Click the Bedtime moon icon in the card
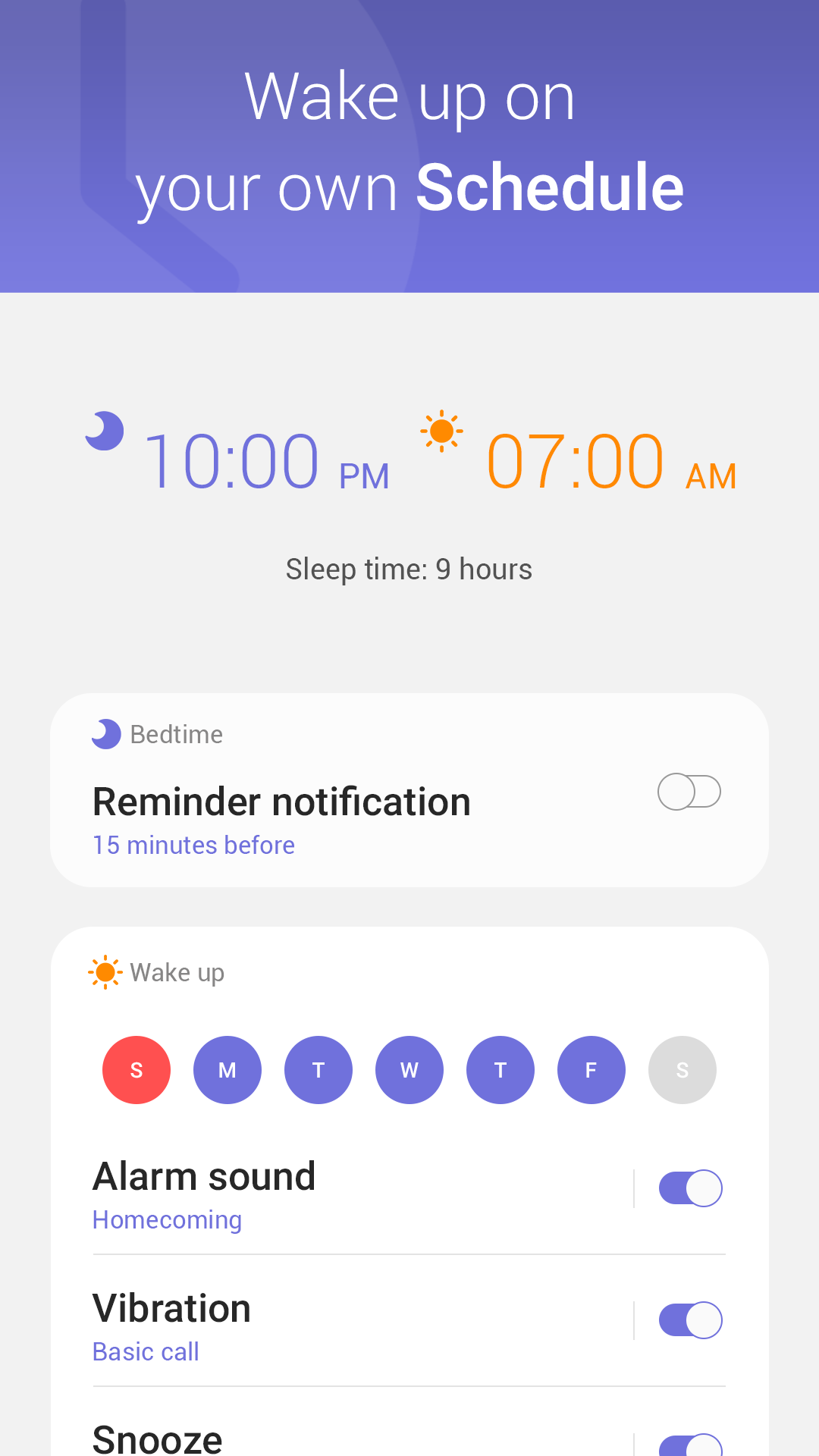Screen dimensions: 819x1456 (x=105, y=733)
